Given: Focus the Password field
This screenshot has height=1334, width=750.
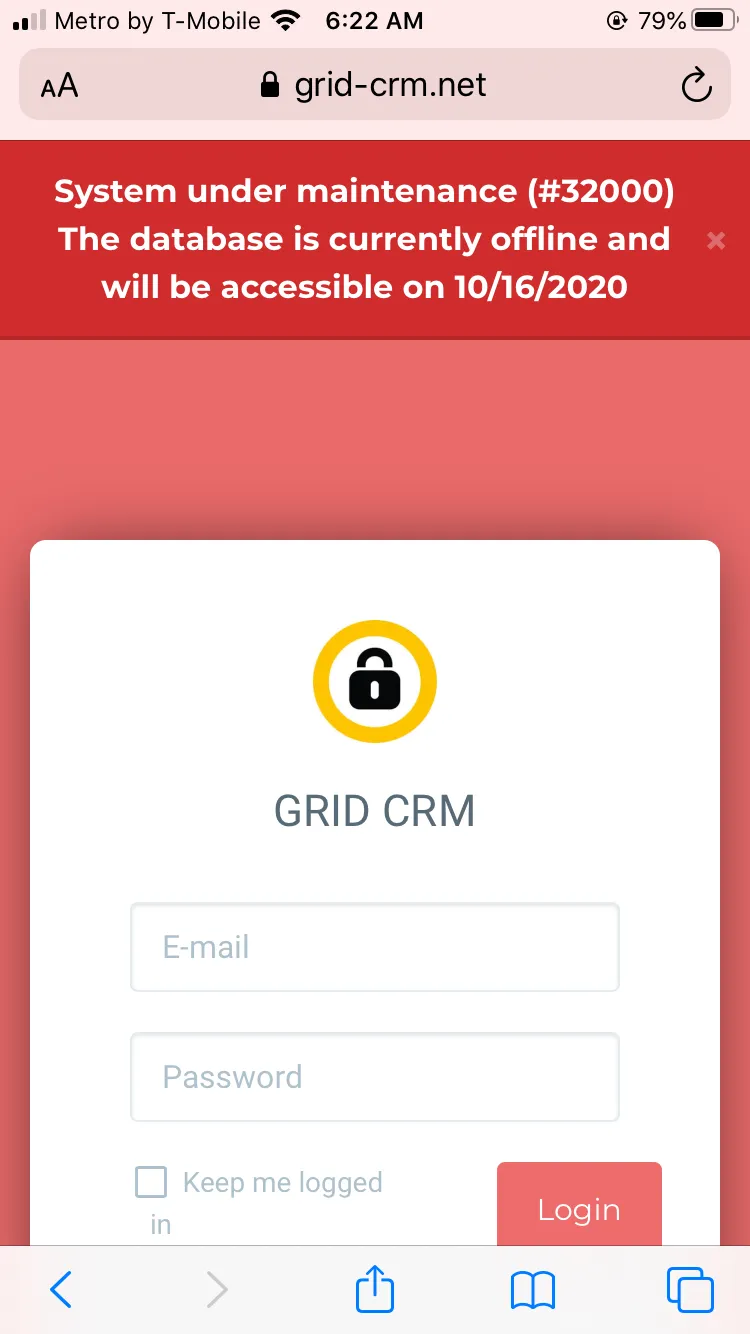Looking at the screenshot, I should 375,1077.
